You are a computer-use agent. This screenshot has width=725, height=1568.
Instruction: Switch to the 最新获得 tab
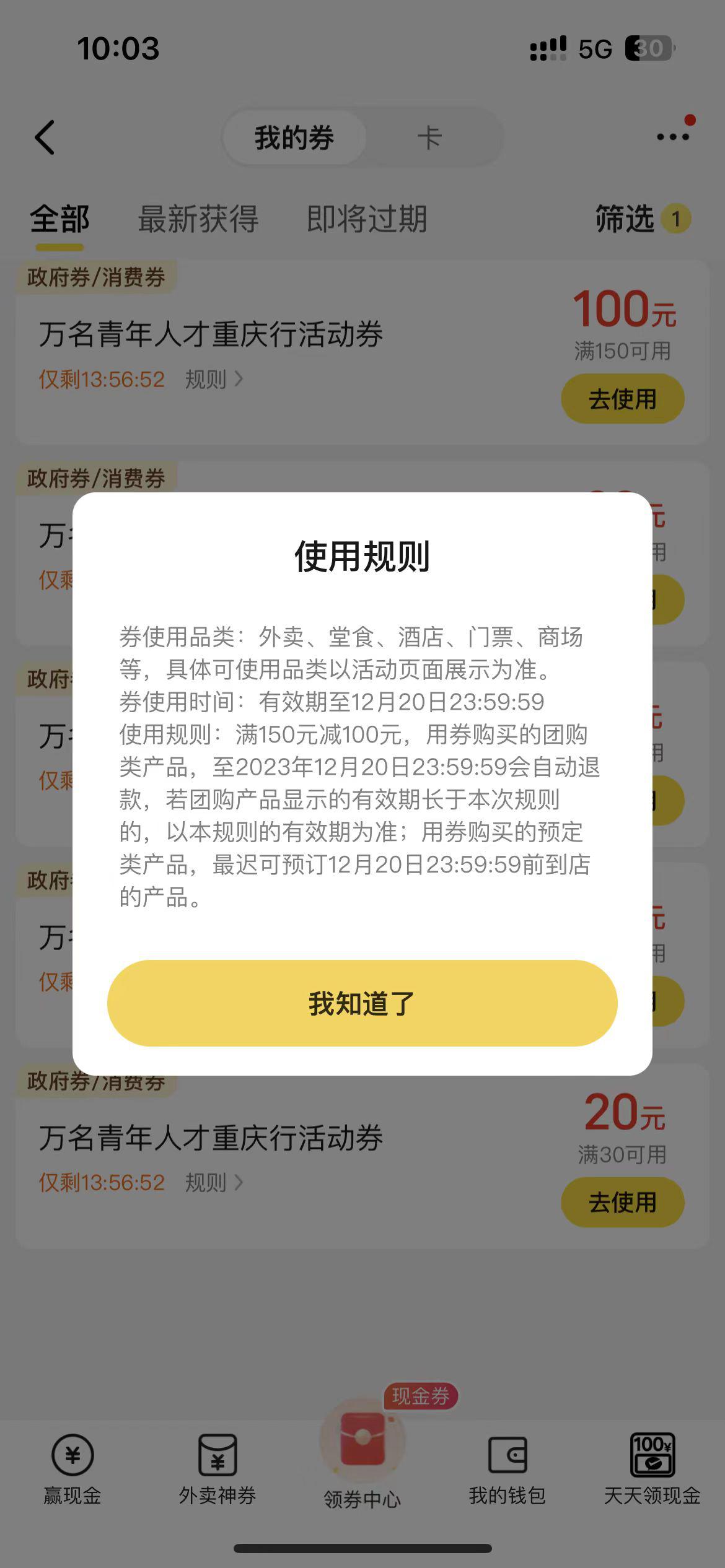[x=198, y=219]
